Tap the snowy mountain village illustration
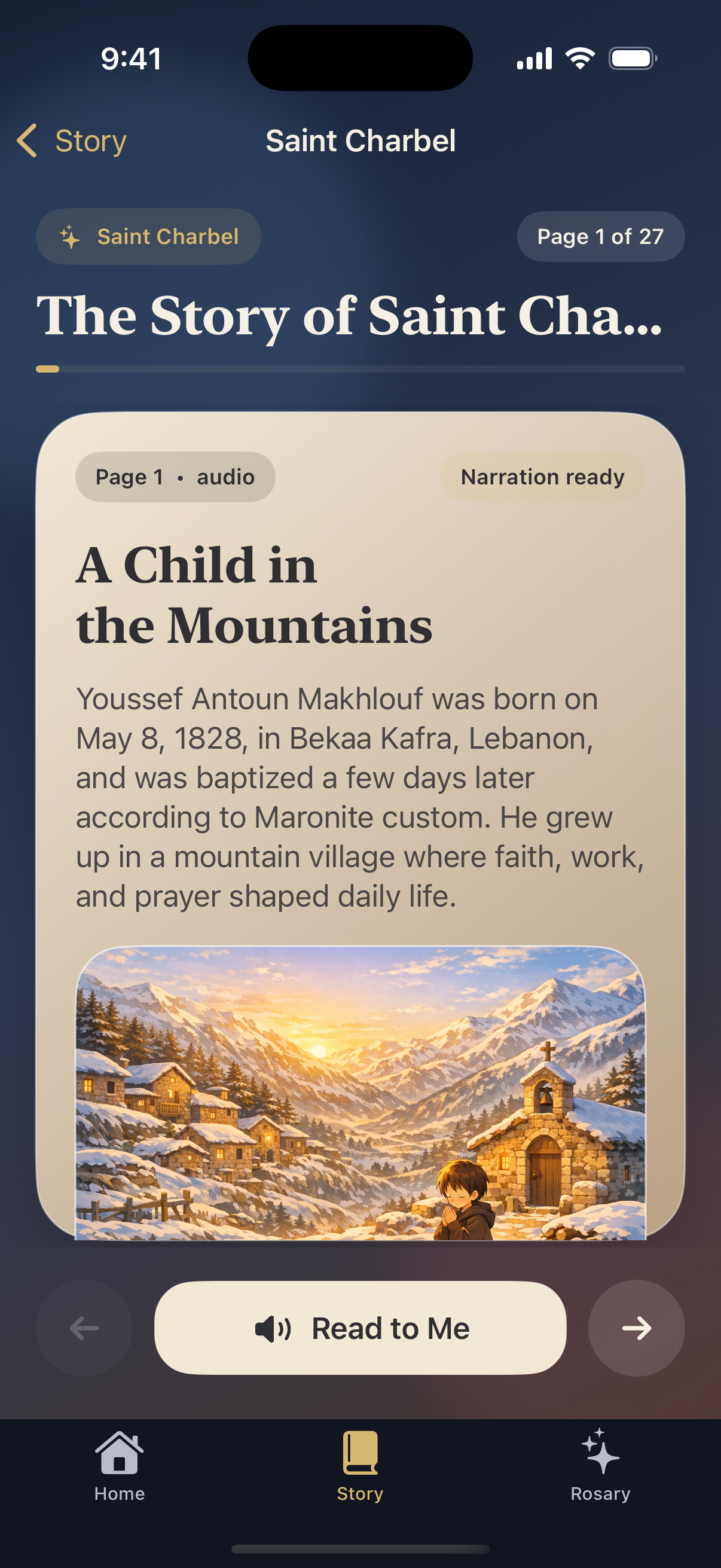Screen dimensions: 721x1568 [x=360, y=1096]
